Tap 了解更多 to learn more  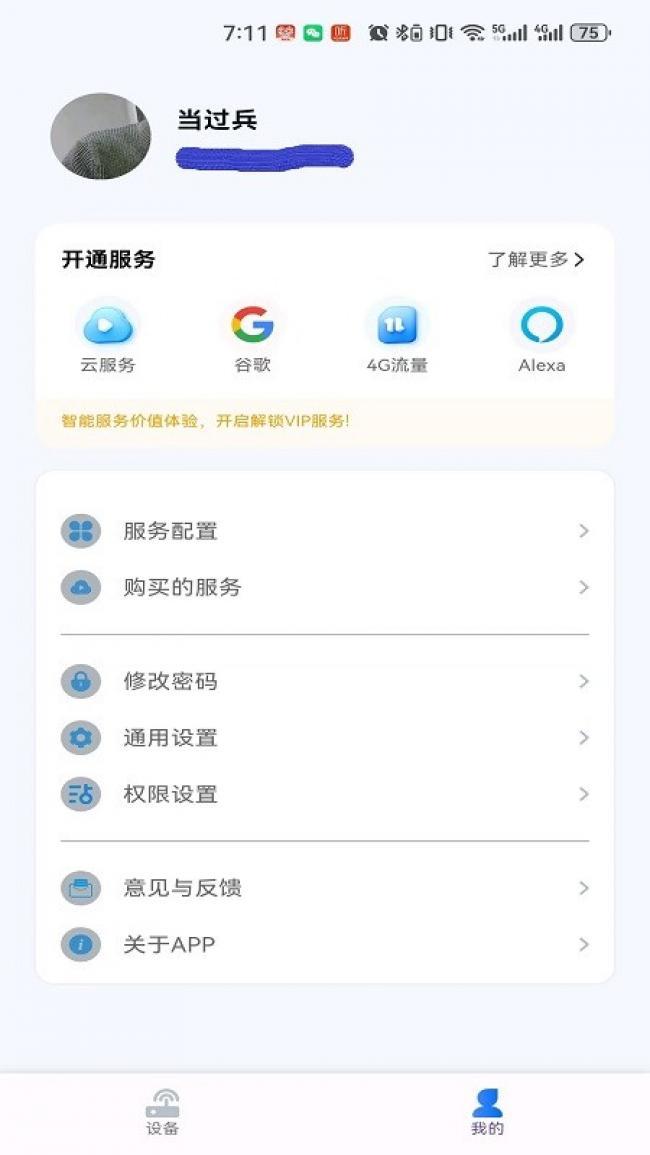[x=535, y=260]
